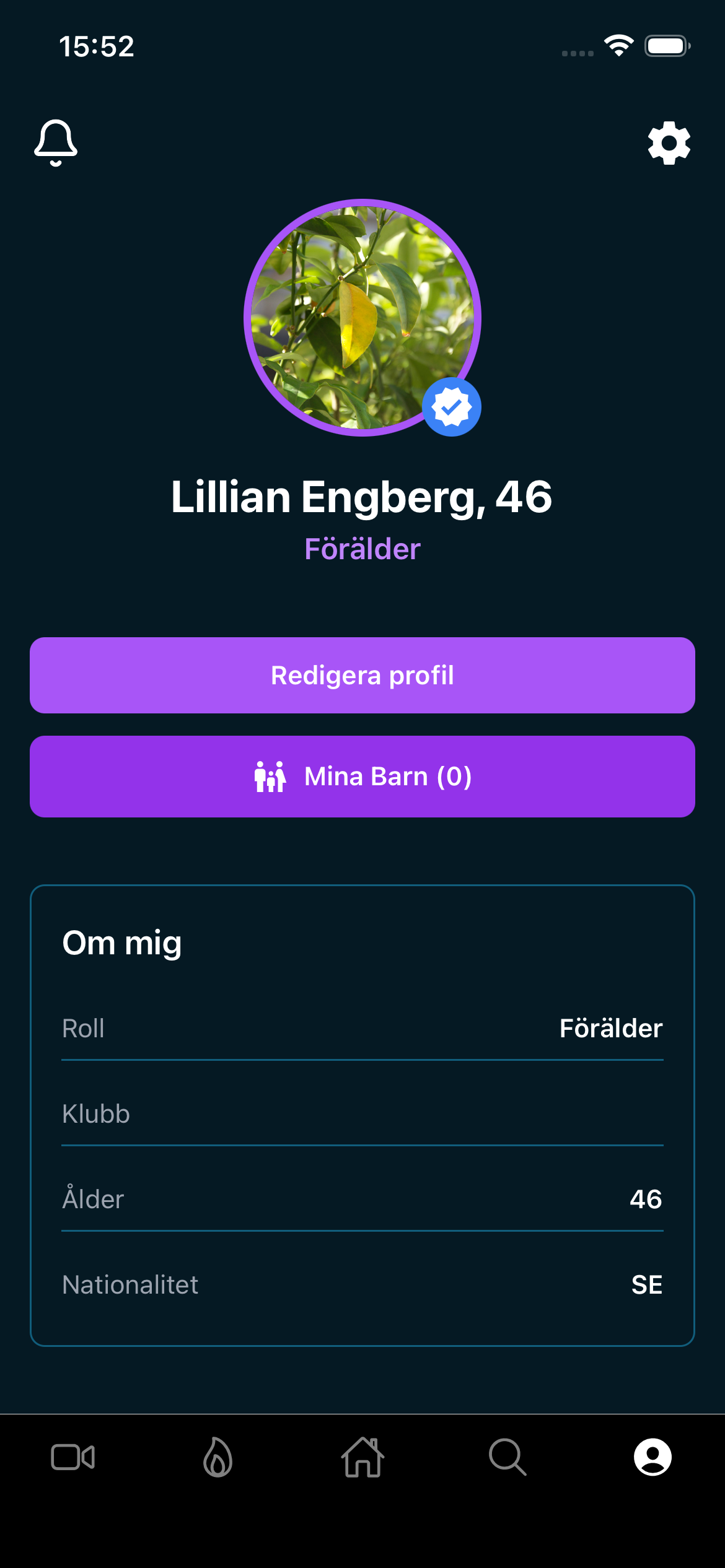Tap the clock showing 15:52 in the status bar
The height and width of the screenshot is (1568, 725).
click(97, 46)
